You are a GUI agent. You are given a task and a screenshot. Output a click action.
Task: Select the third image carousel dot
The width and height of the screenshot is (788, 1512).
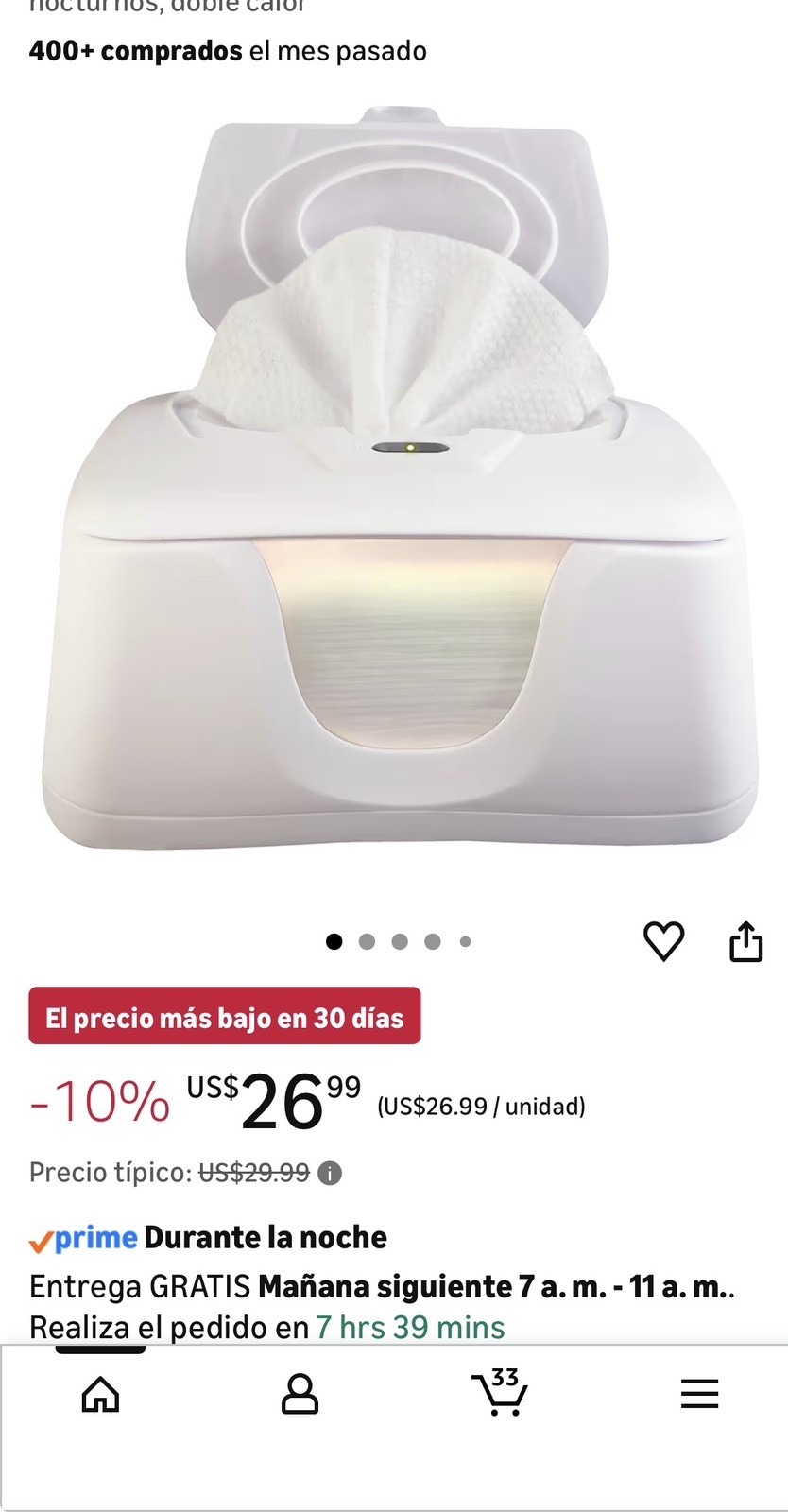click(x=400, y=941)
